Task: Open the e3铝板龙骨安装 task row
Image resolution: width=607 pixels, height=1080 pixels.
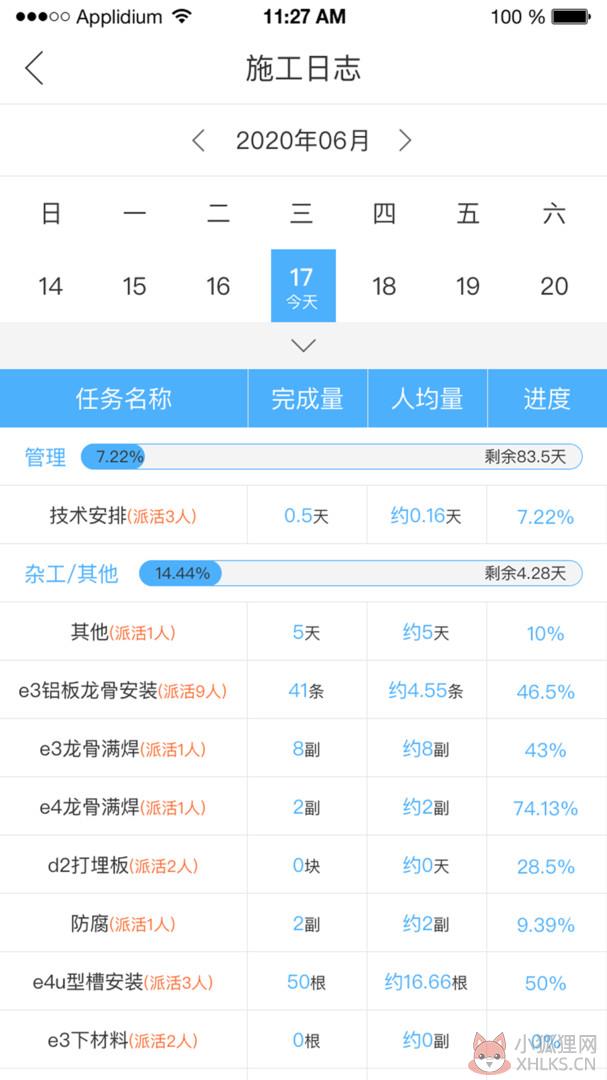Action: (x=303, y=690)
